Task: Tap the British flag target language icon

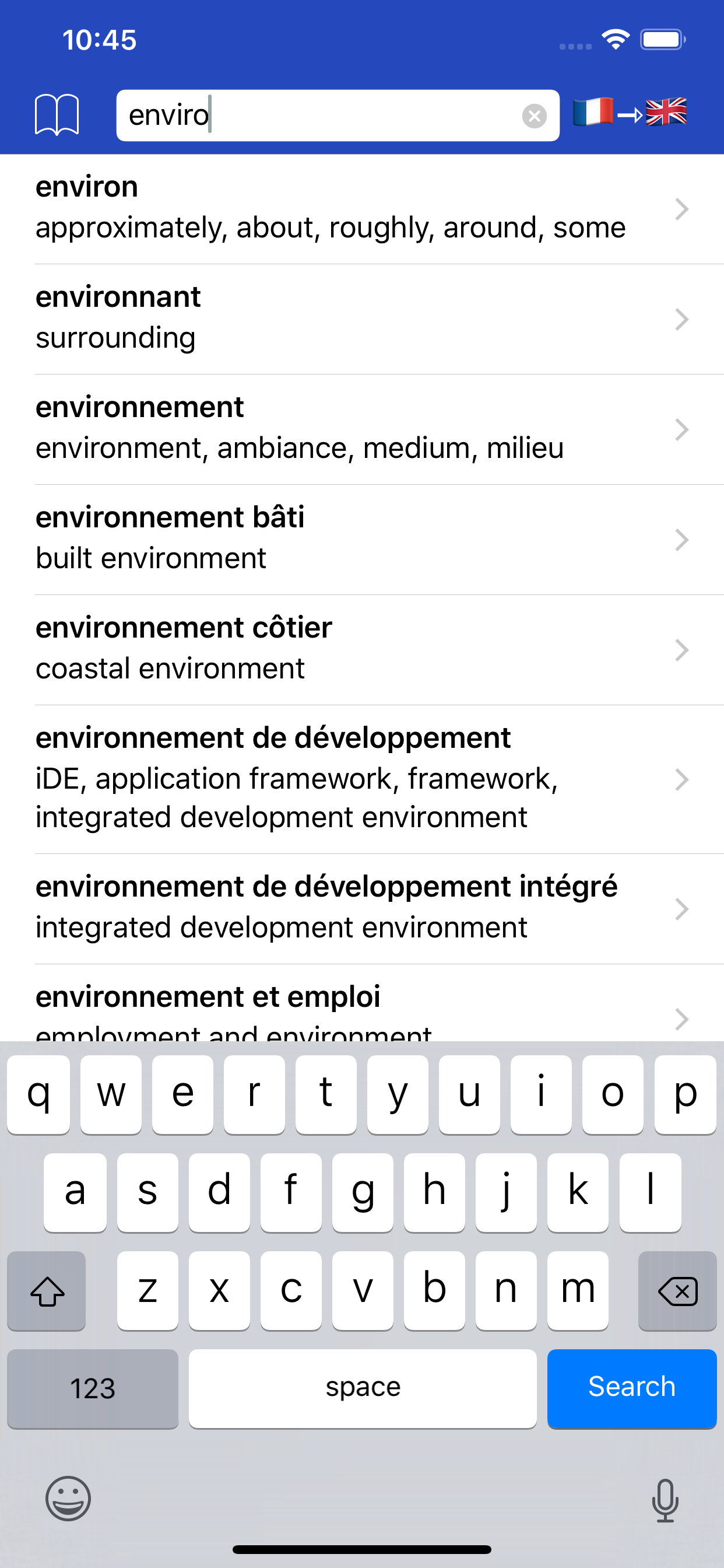Action: coord(666,113)
